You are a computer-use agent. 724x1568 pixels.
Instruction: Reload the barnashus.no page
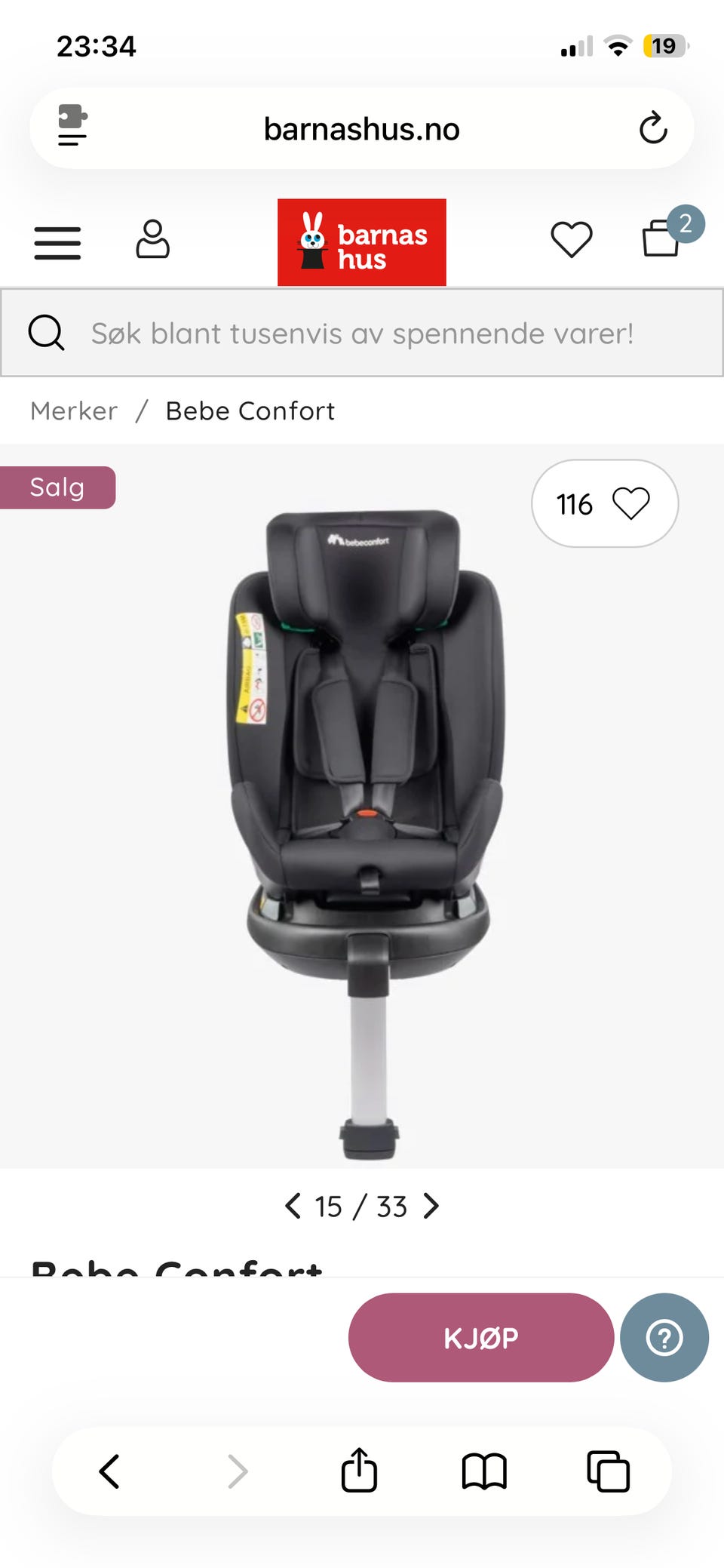coord(652,128)
